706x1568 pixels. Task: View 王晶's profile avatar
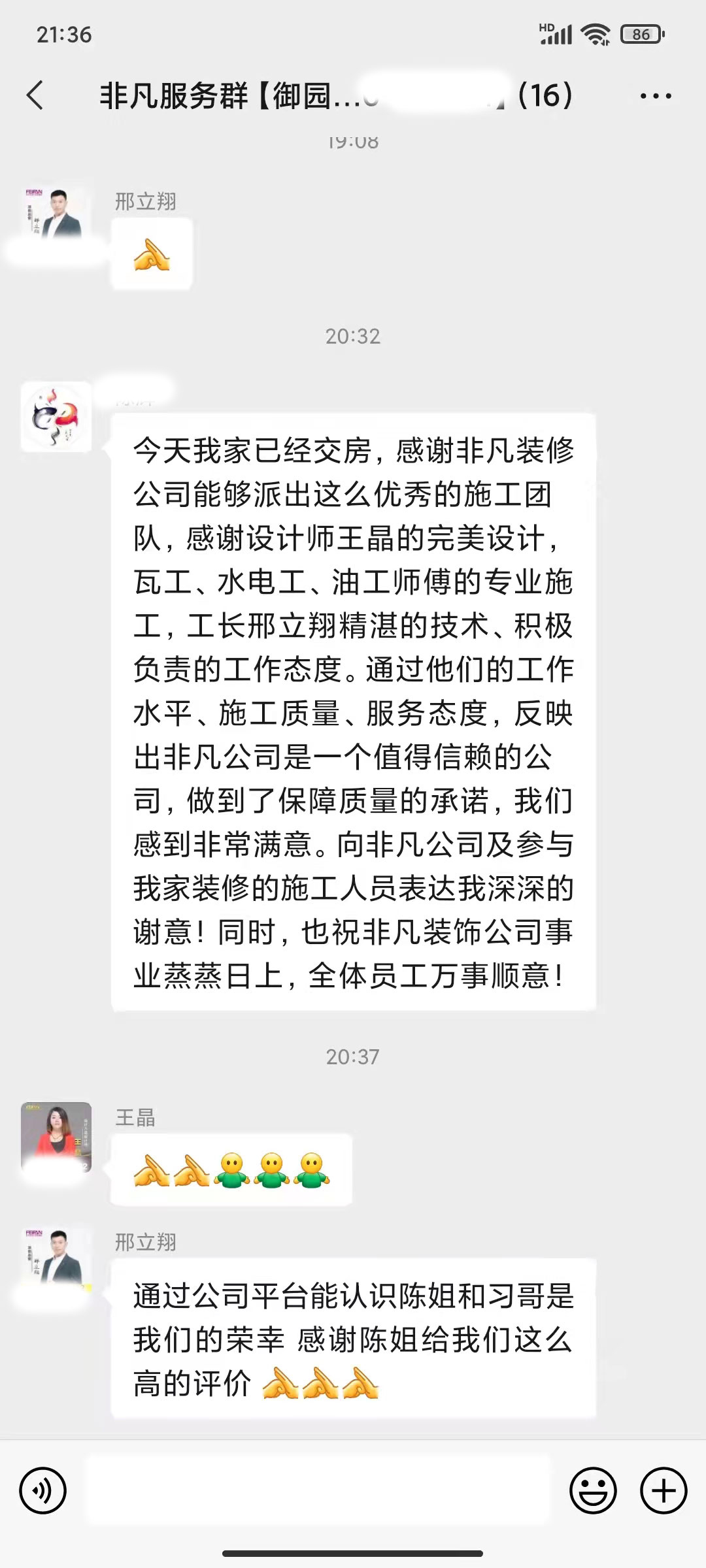56,1138
